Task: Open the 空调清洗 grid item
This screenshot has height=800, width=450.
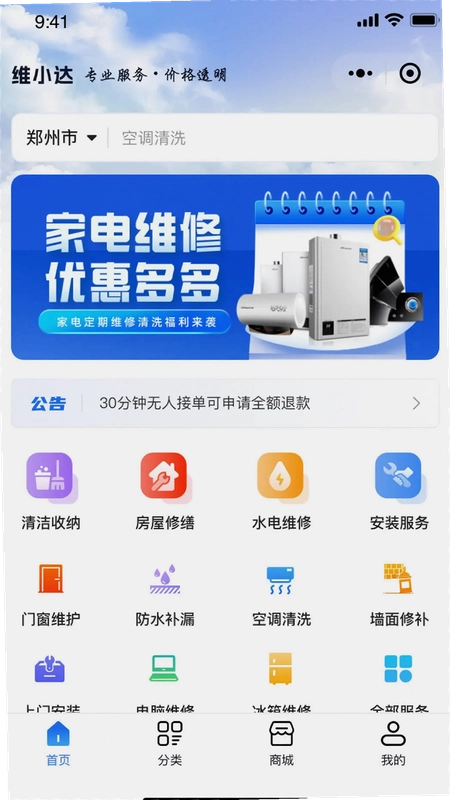Action: [x=281, y=595]
